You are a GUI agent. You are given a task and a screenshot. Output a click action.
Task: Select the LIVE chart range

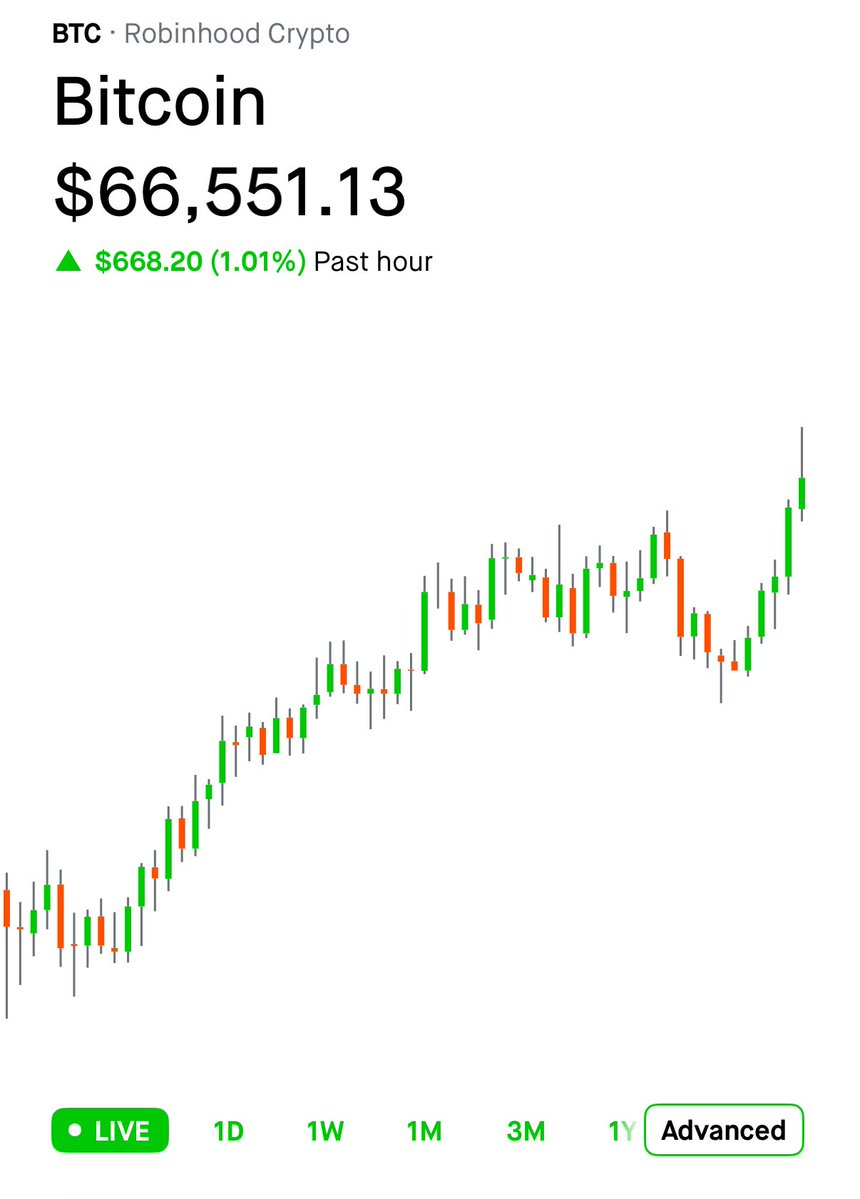click(x=110, y=1131)
